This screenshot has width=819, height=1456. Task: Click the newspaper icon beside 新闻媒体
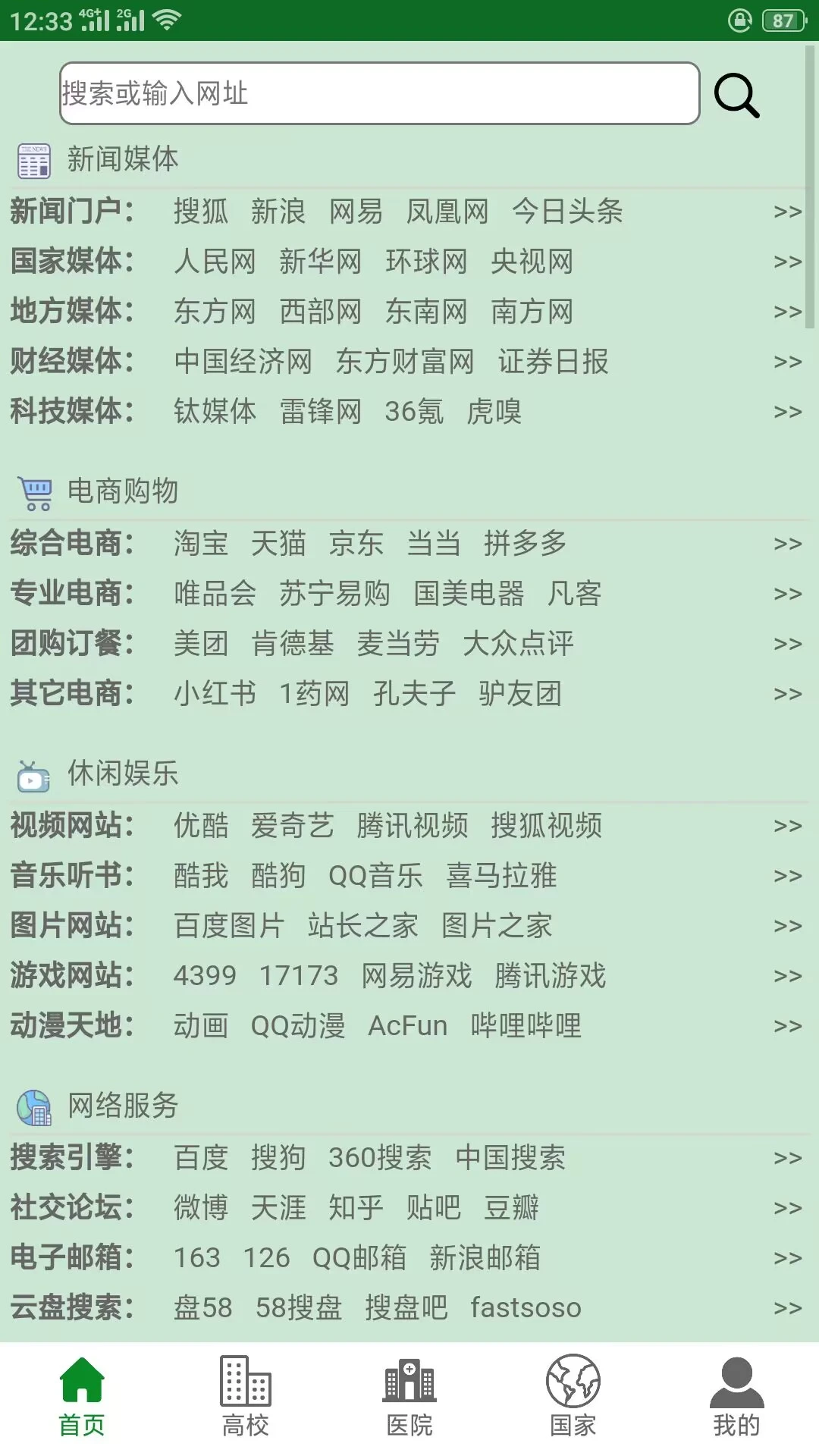pyautogui.click(x=33, y=159)
